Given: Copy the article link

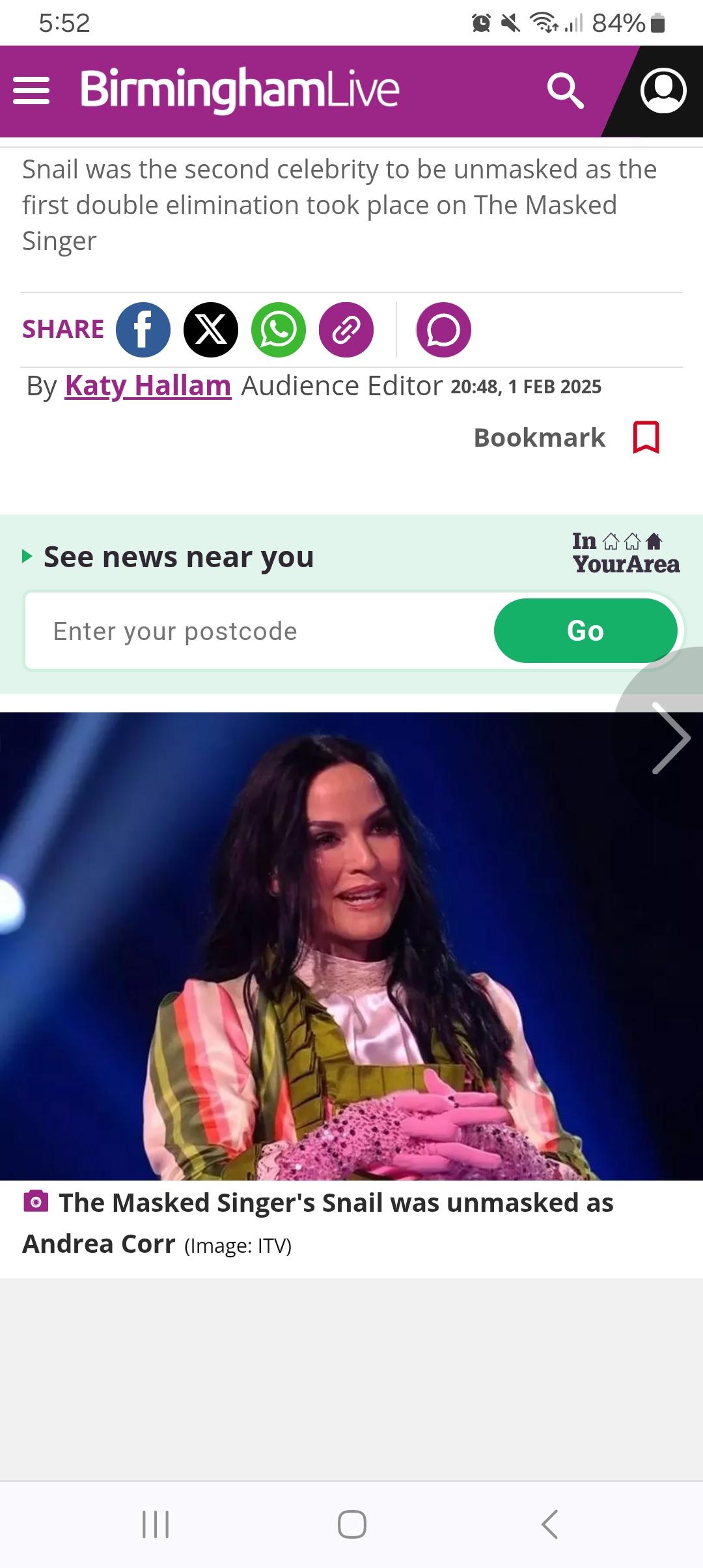Looking at the screenshot, I should [x=346, y=329].
